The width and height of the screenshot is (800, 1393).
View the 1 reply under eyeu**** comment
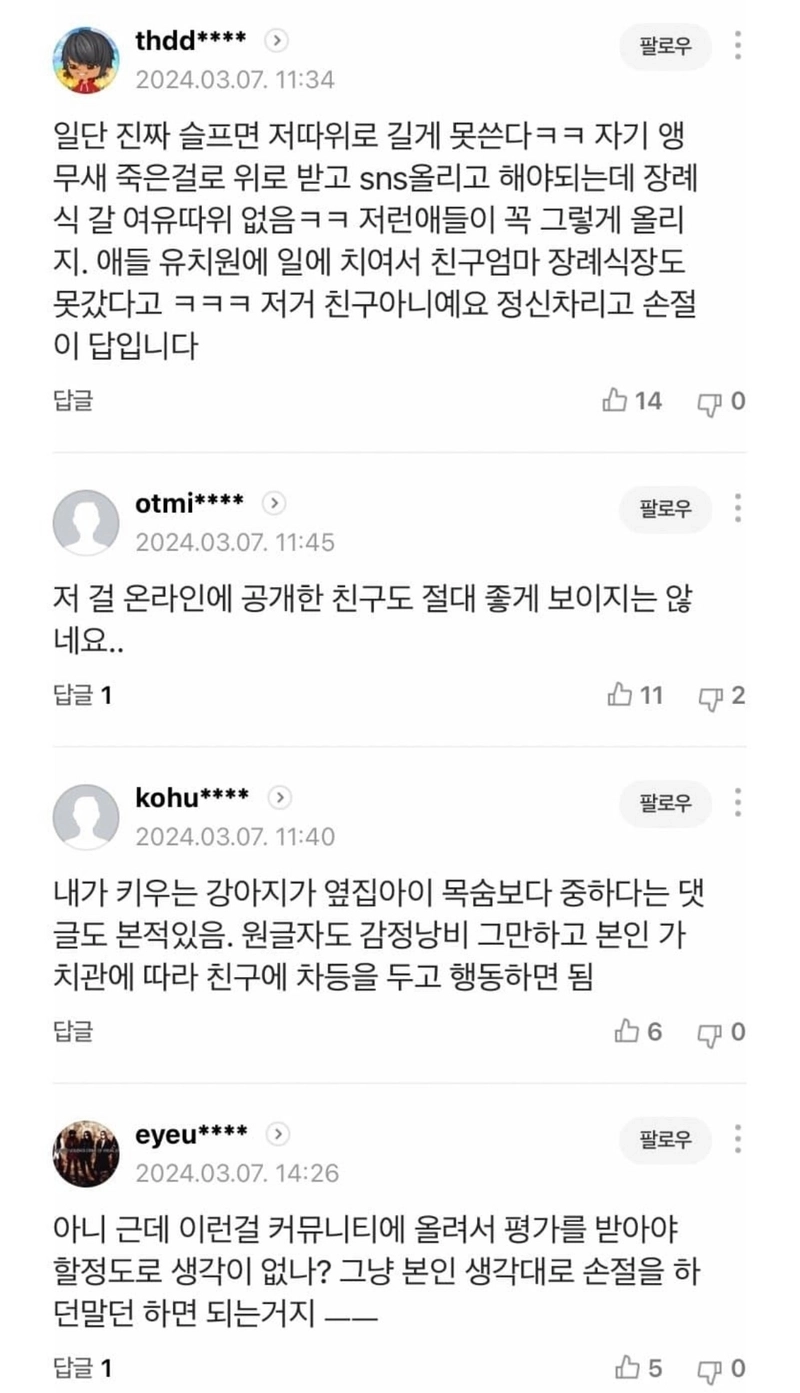[82, 1367]
